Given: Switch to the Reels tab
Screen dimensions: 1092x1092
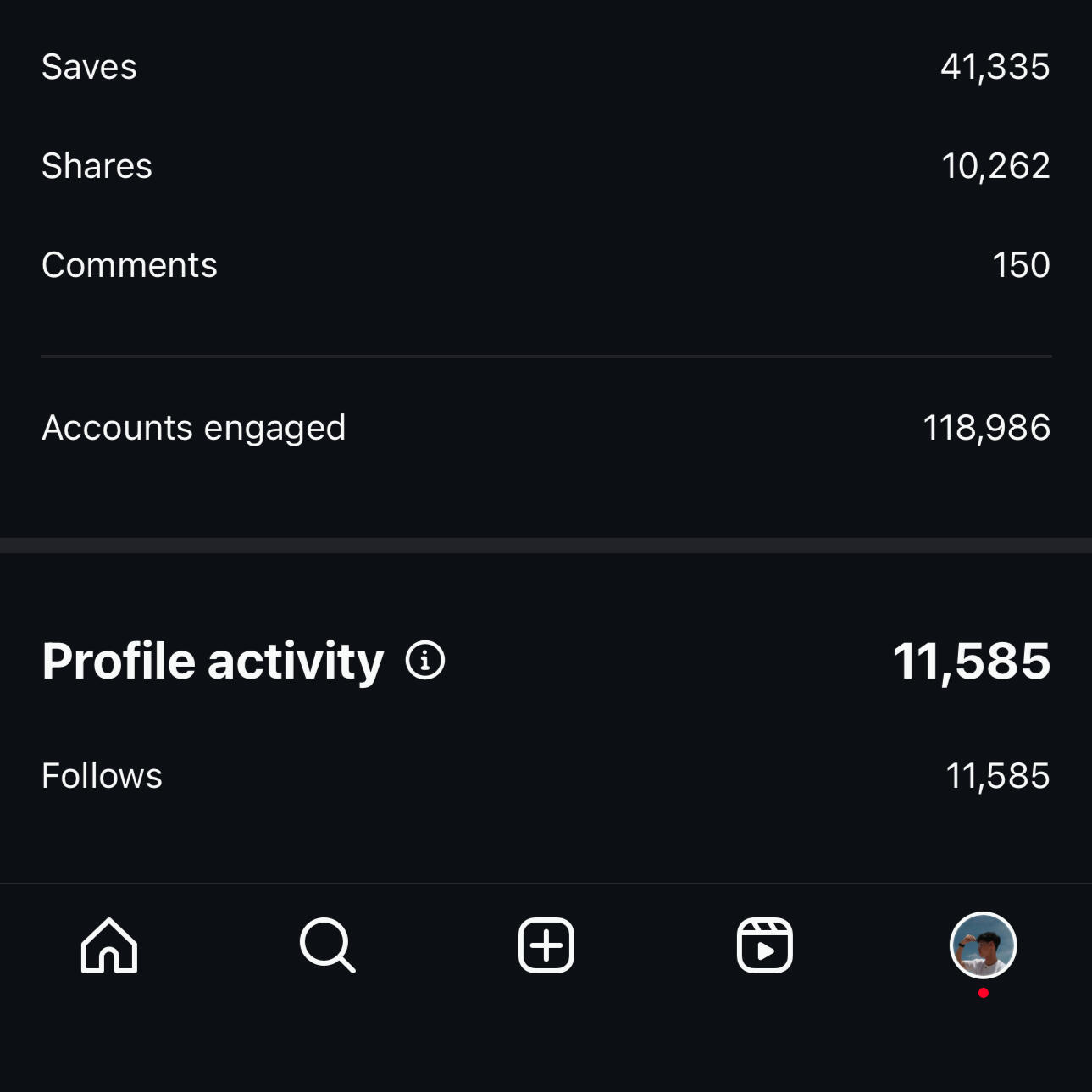Looking at the screenshot, I should [x=765, y=945].
